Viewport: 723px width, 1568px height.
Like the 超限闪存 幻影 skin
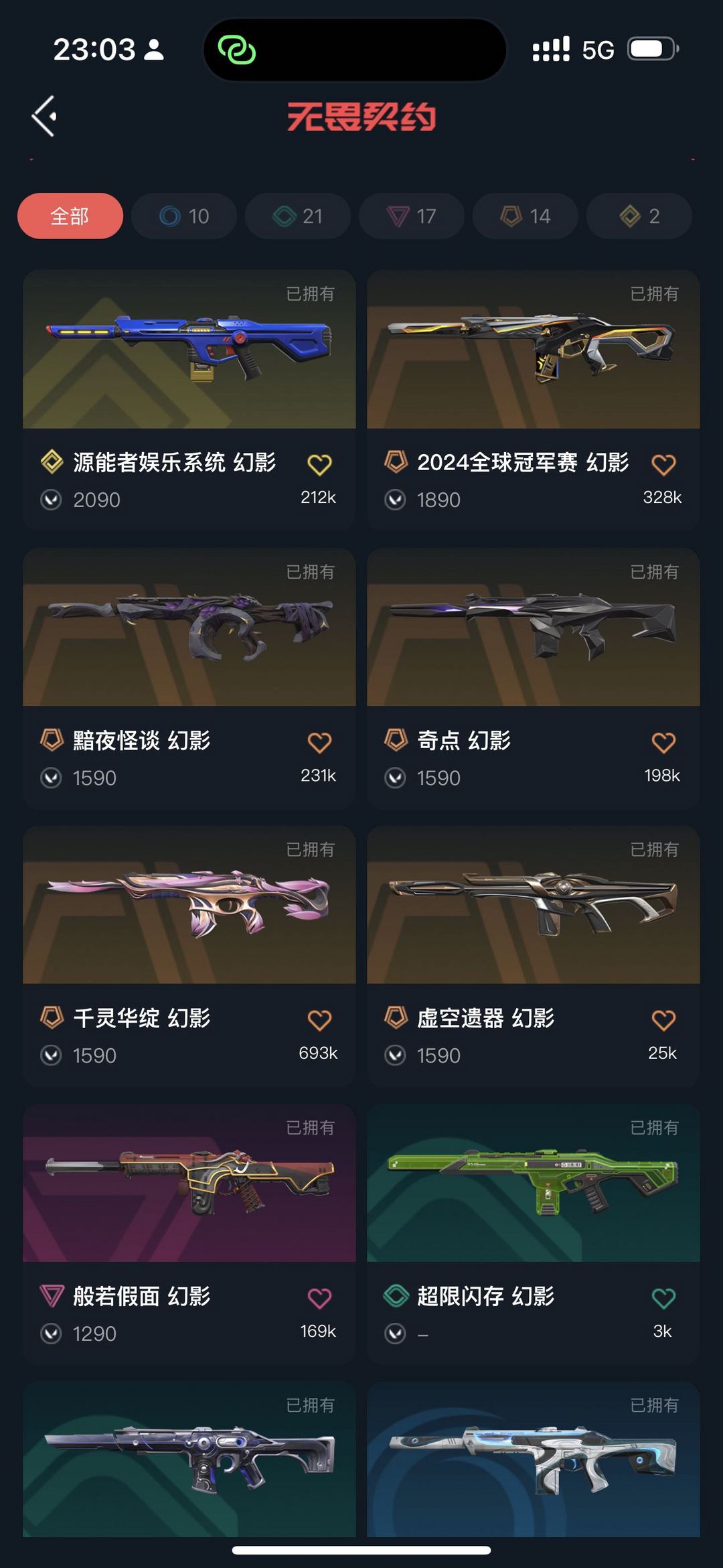pyautogui.click(x=663, y=1299)
